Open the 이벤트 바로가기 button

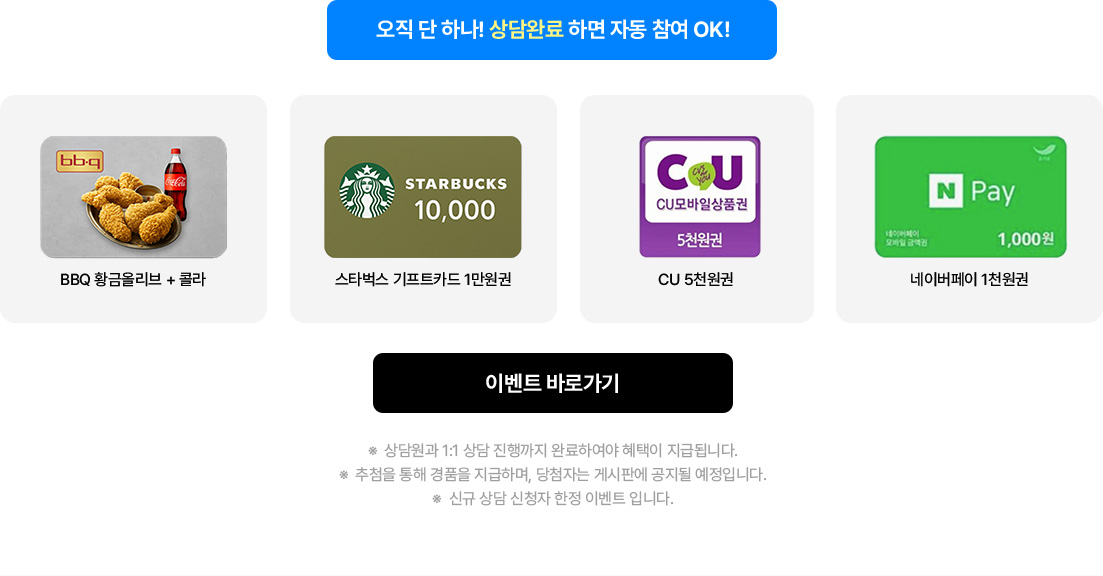point(552,383)
